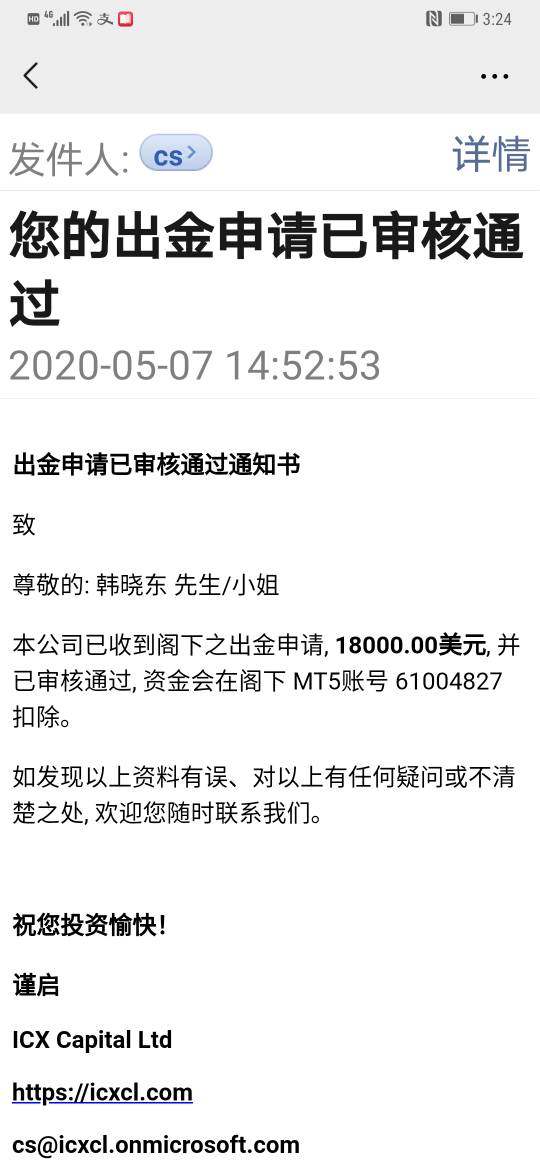Screen dimensions: 540x1170
Task: Go back using the top-left arrow
Action: 31,75
